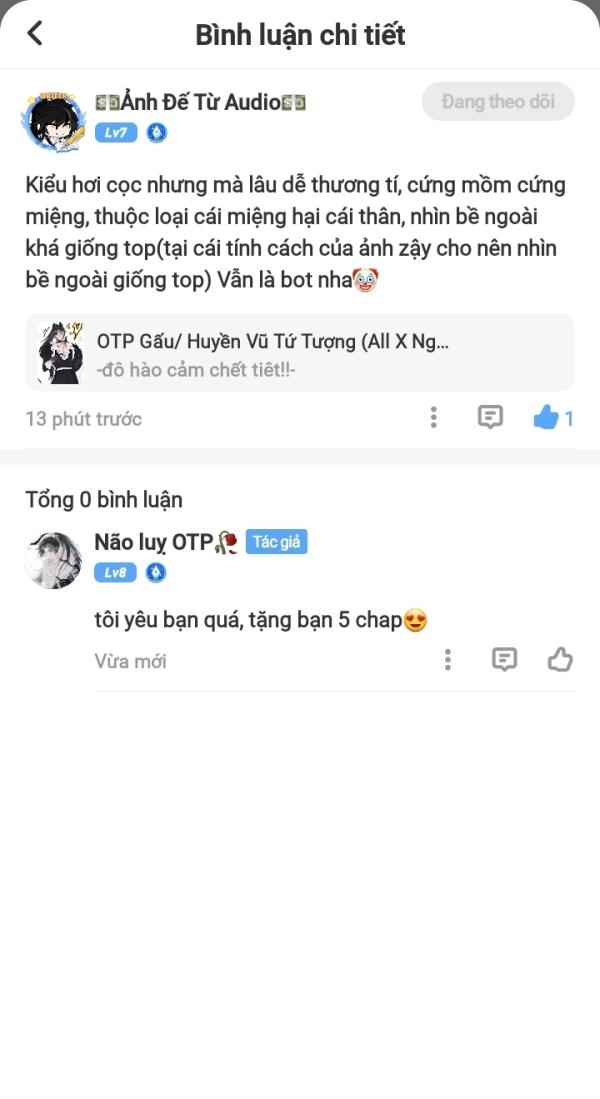
Task: Unlike the comment with 1 like
Action: pos(546,418)
